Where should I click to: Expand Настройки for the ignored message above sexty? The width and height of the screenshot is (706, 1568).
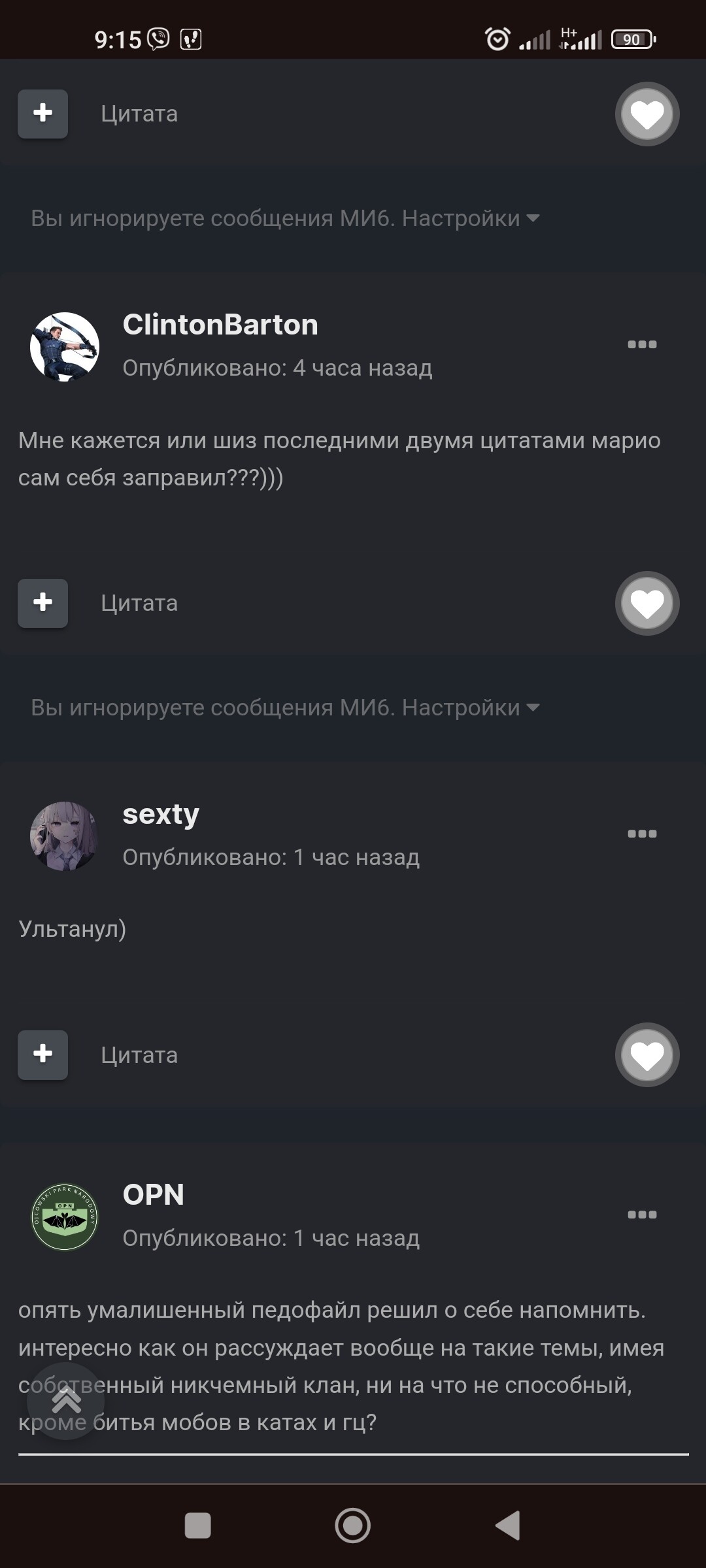470,708
